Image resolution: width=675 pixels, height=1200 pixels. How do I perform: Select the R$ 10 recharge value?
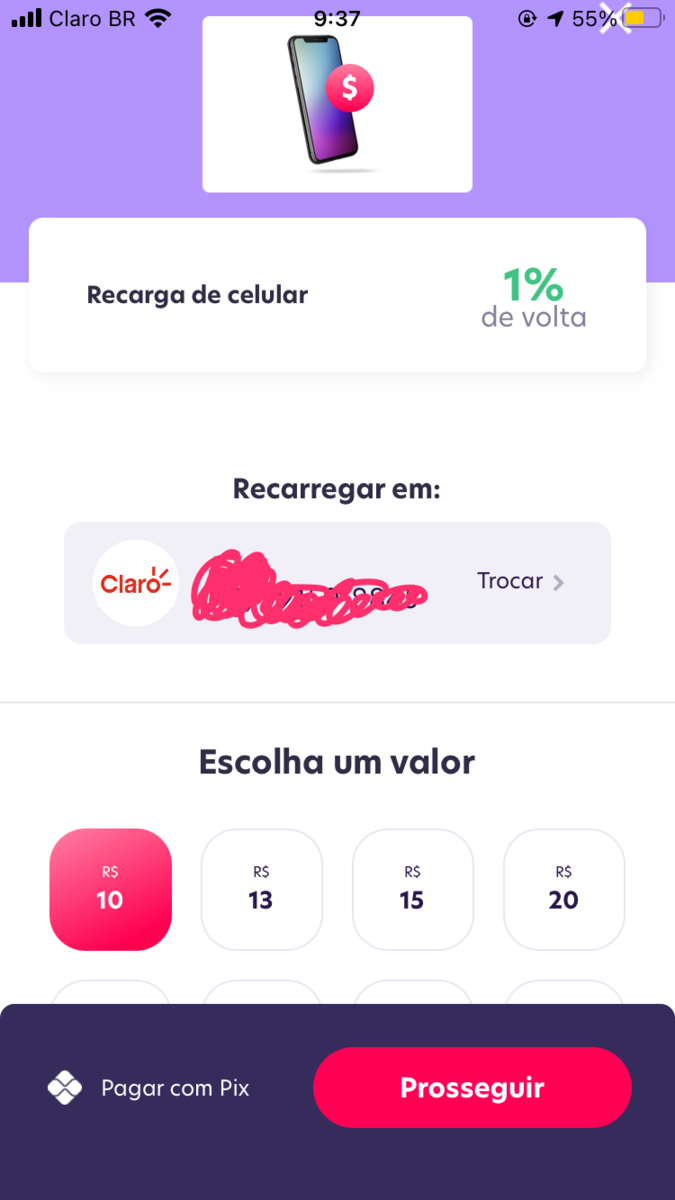point(110,889)
